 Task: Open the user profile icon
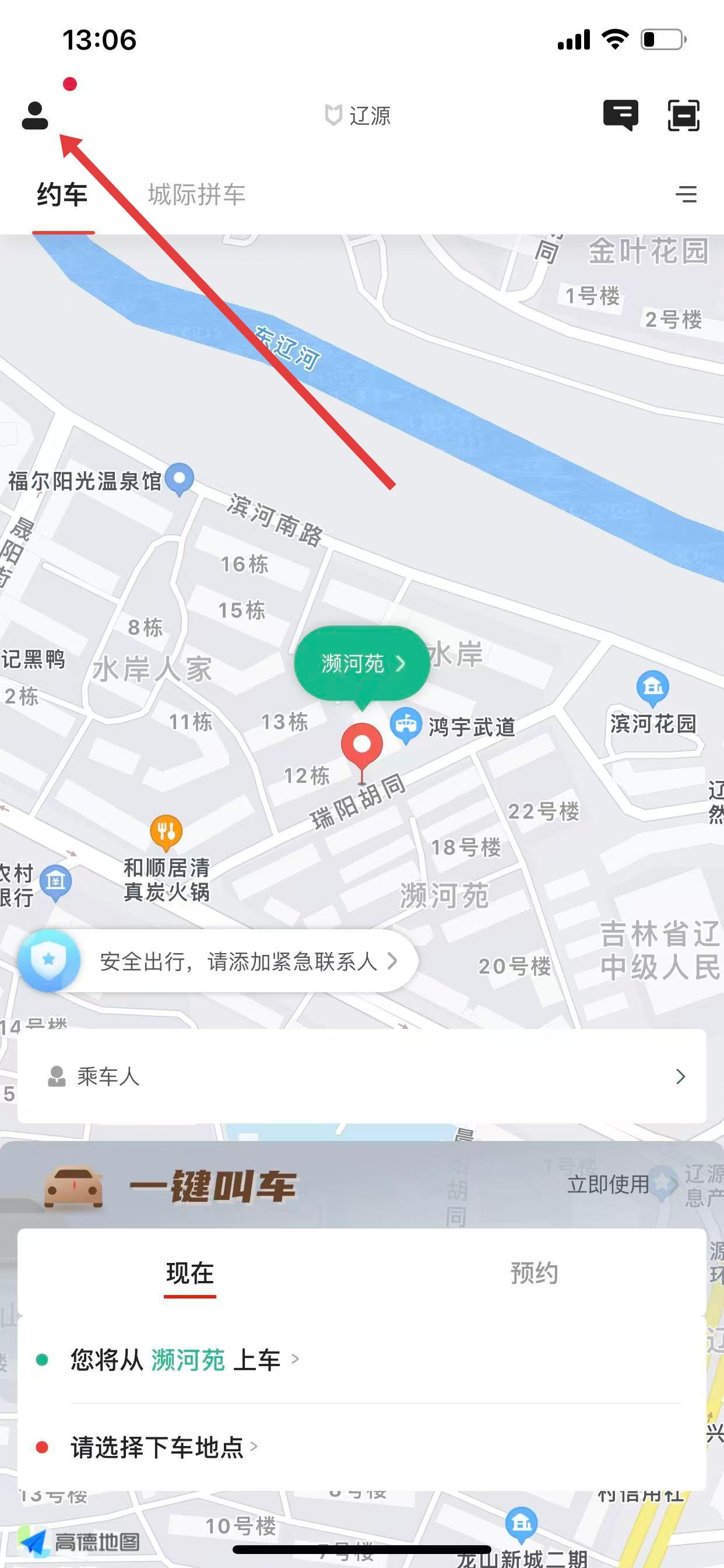(34, 115)
